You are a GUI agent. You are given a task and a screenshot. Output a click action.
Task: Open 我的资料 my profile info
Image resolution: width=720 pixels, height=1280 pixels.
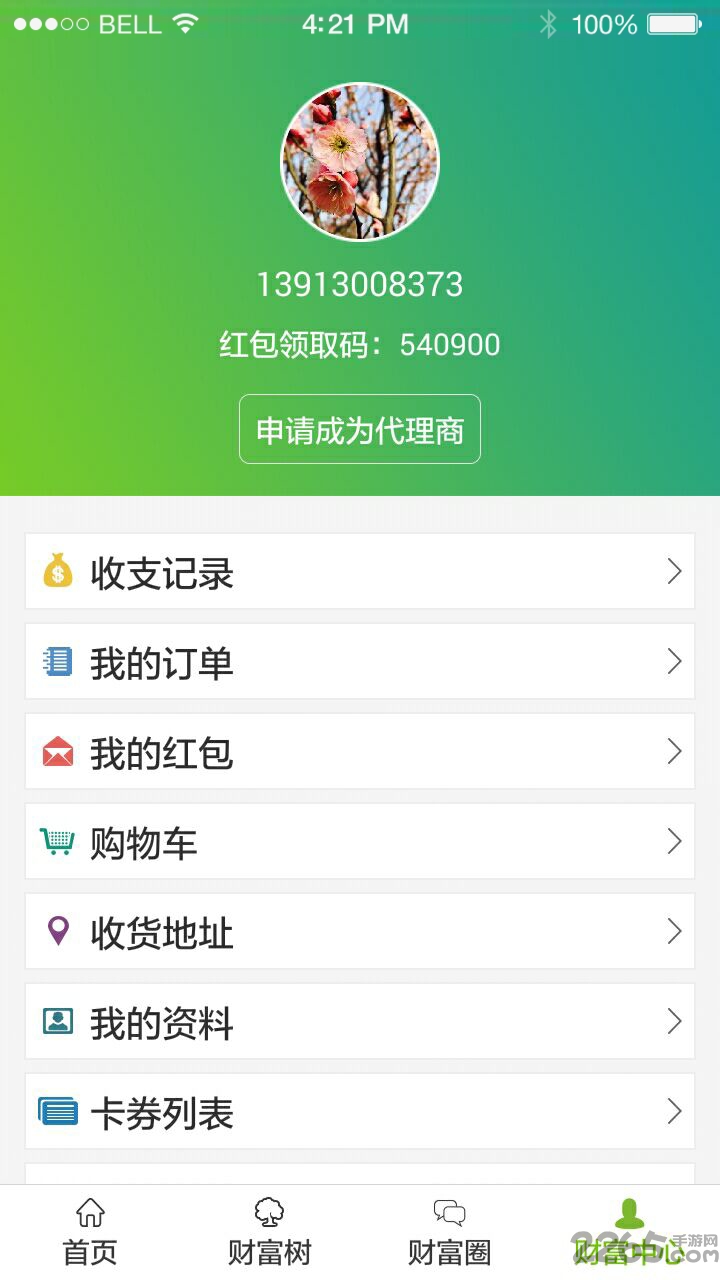coord(360,1022)
